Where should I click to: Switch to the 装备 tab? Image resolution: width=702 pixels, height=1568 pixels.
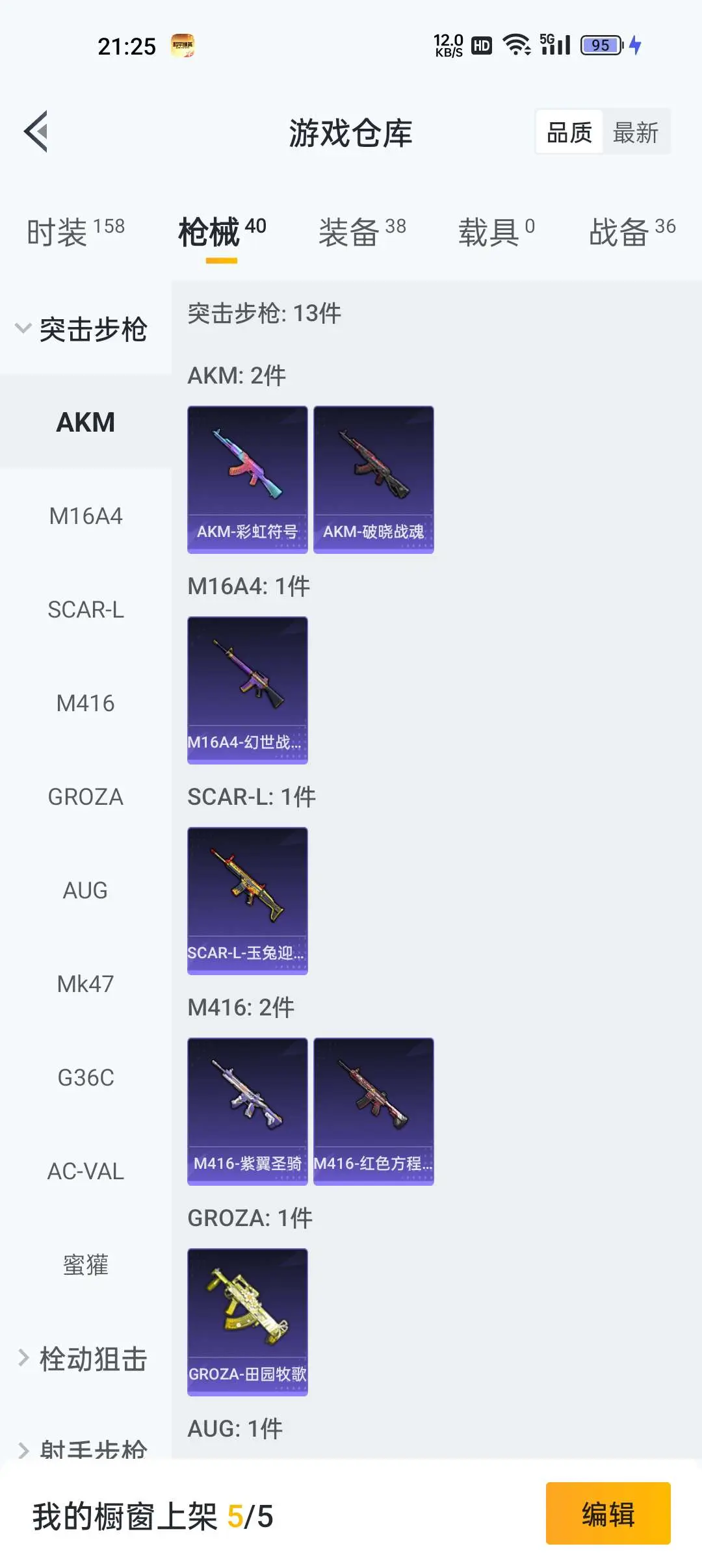361,232
